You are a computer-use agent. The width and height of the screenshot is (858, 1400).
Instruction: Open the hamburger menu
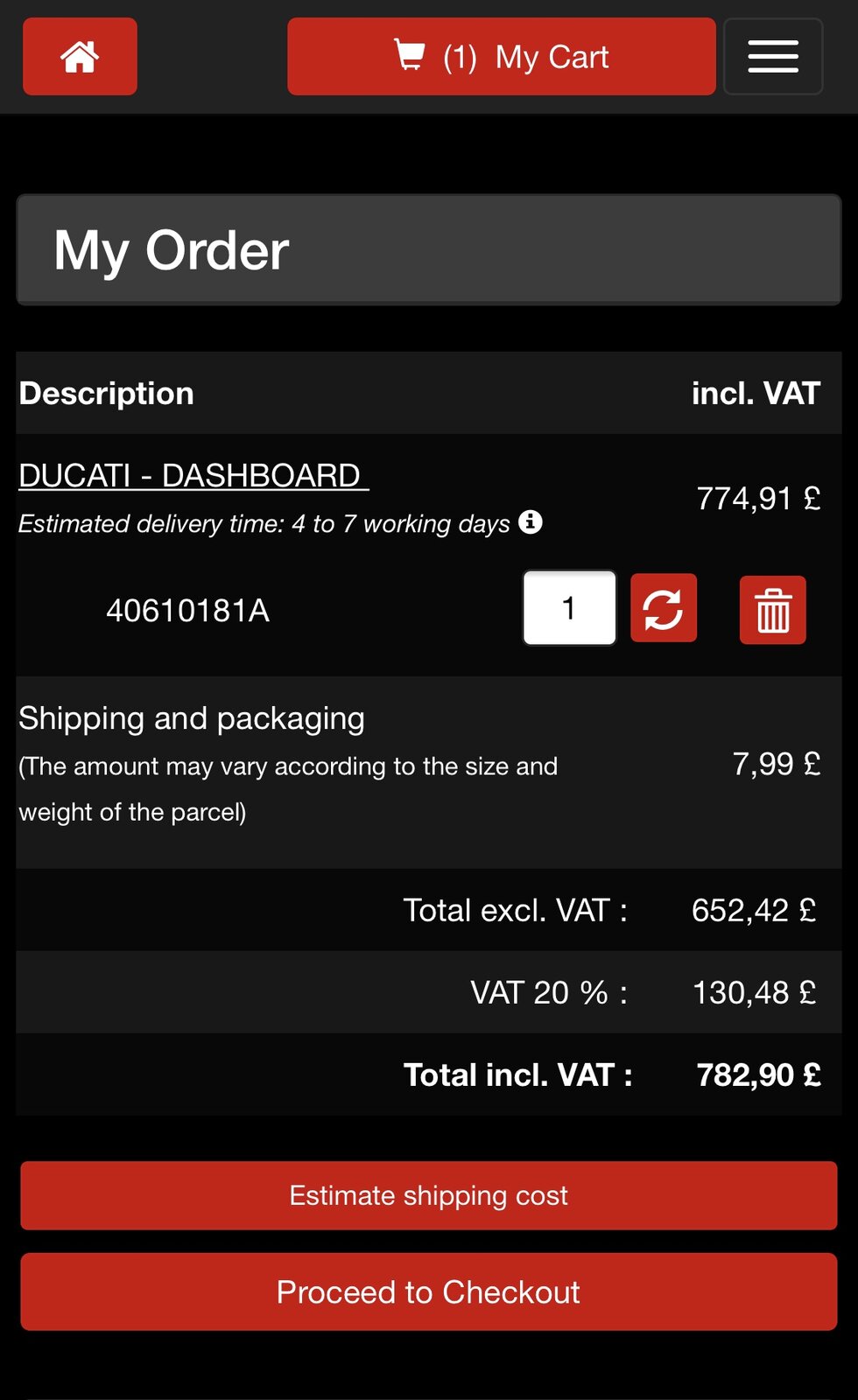[x=772, y=57]
